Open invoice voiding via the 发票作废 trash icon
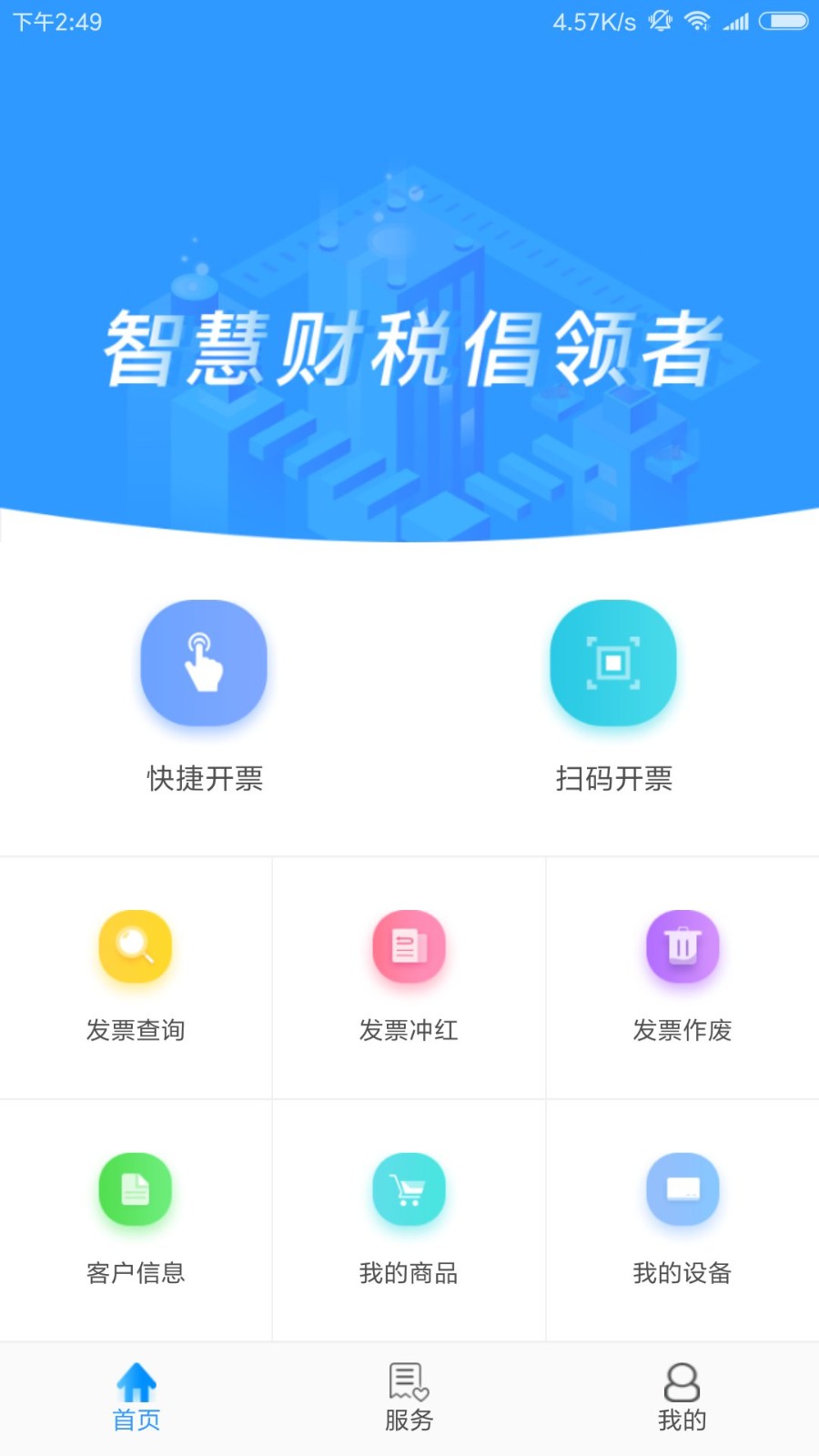Viewport: 819px width, 1456px height. click(683, 946)
